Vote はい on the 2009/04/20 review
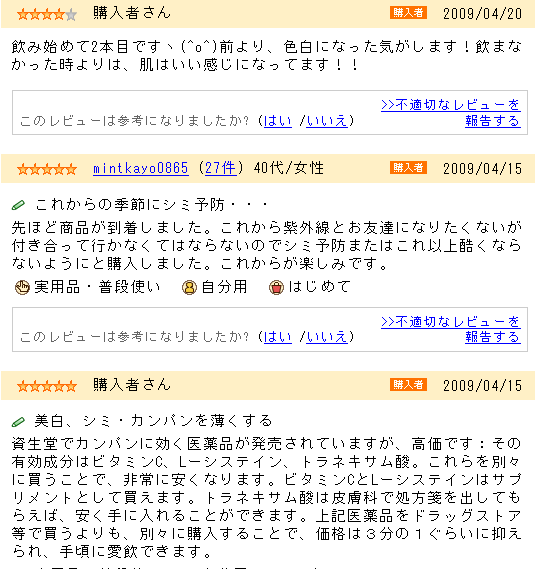The height and width of the screenshot is (569, 535). coord(278,121)
